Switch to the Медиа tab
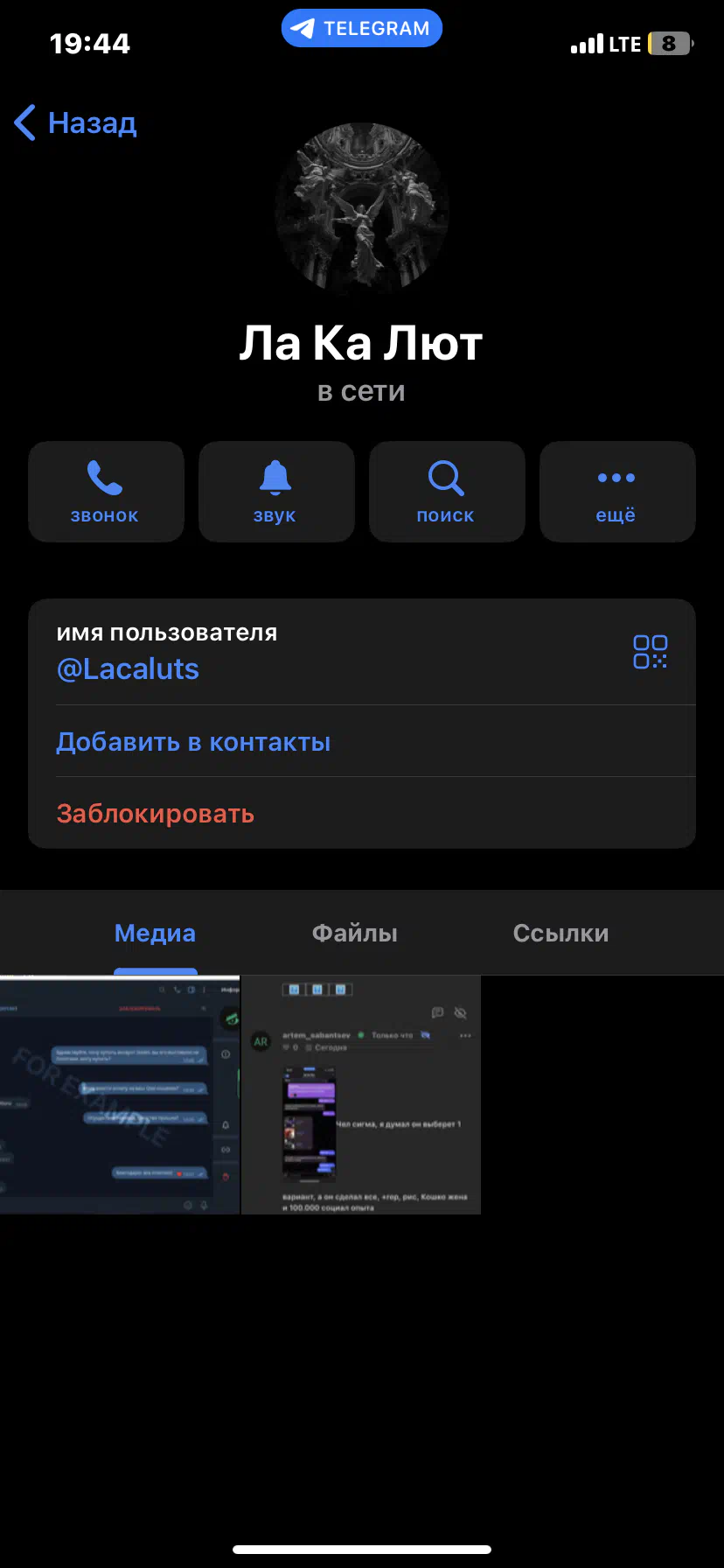The image size is (724, 1568). click(x=155, y=933)
